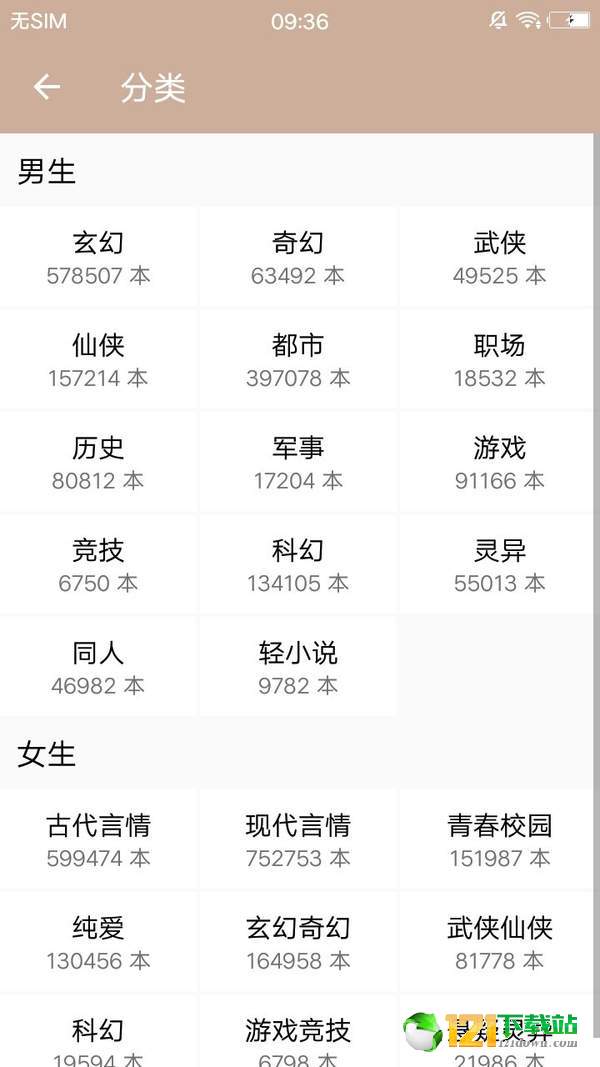This screenshot has height=1067, width=600.
Task: Select the 现代言情 category
Action: click(x=298, y=840)
